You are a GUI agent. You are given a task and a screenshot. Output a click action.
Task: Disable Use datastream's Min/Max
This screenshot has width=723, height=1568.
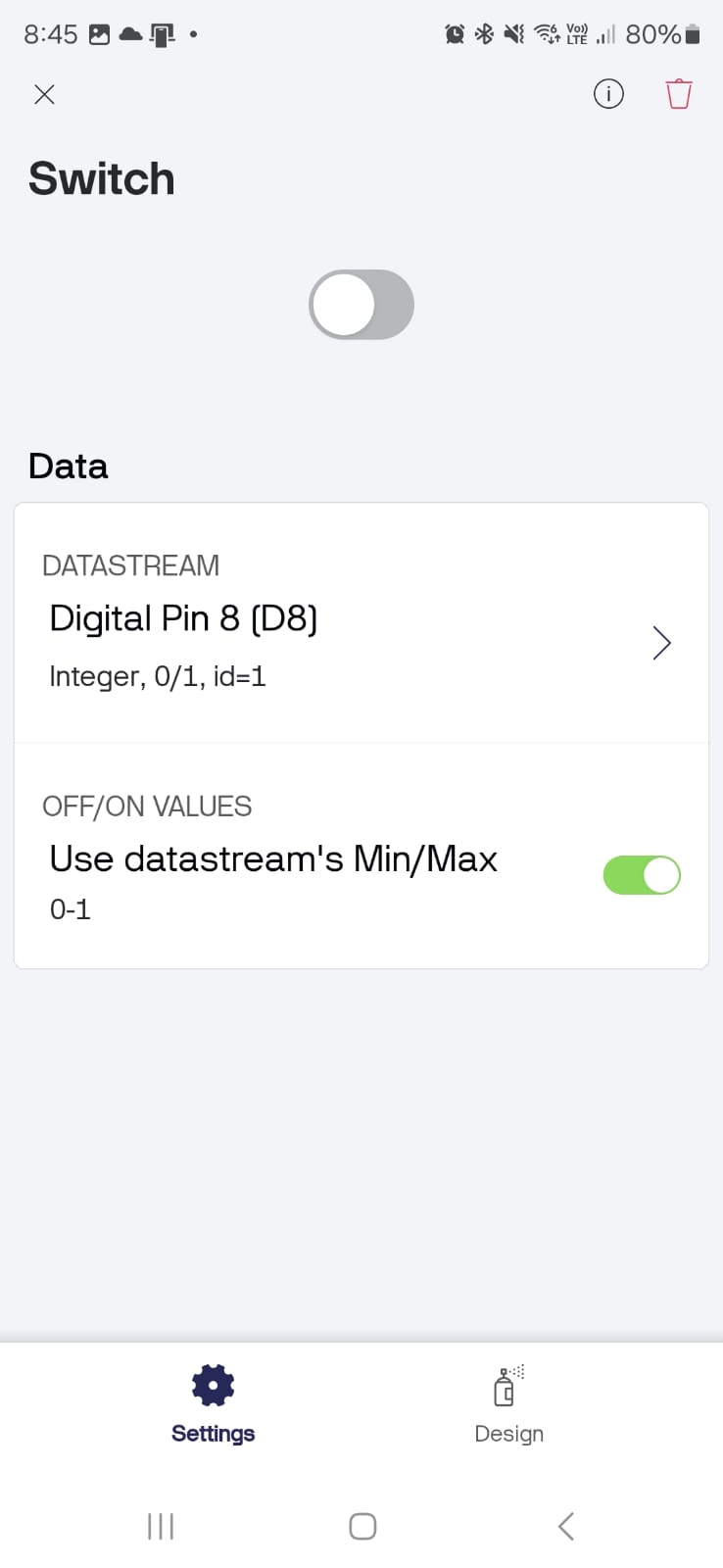[x=642, y=875]
